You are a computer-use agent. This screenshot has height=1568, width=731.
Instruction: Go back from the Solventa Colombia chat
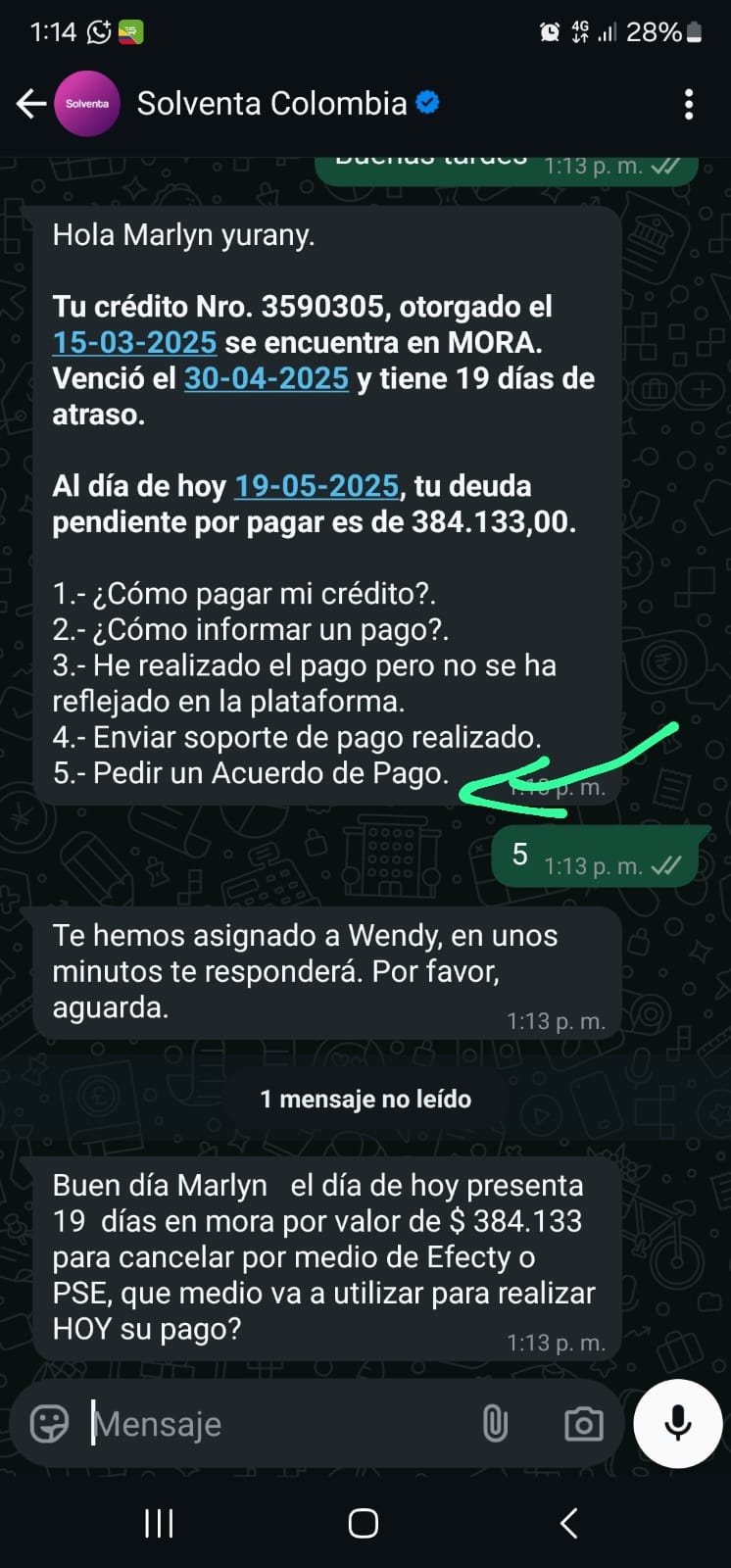[x=31, y=104]
